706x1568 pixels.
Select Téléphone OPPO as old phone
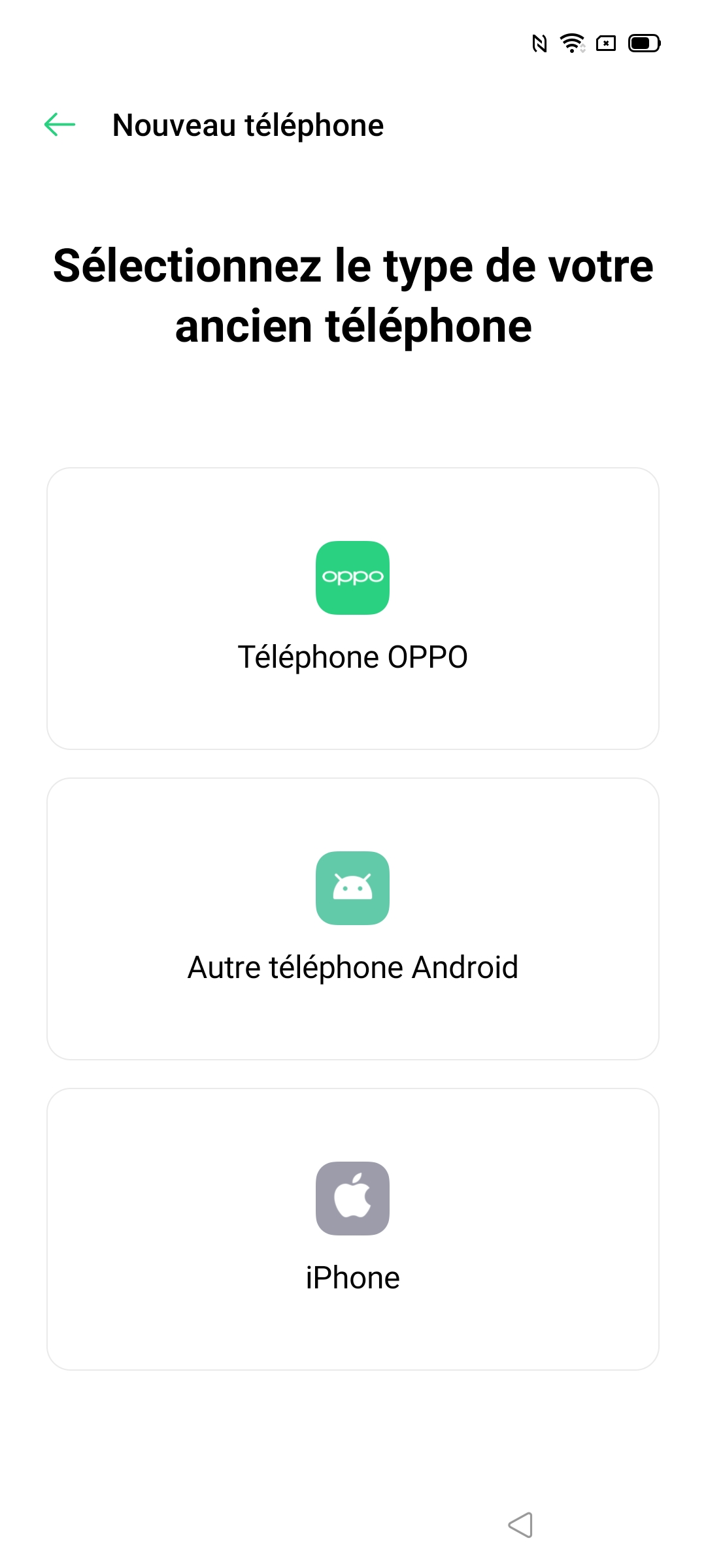point(353,608)
